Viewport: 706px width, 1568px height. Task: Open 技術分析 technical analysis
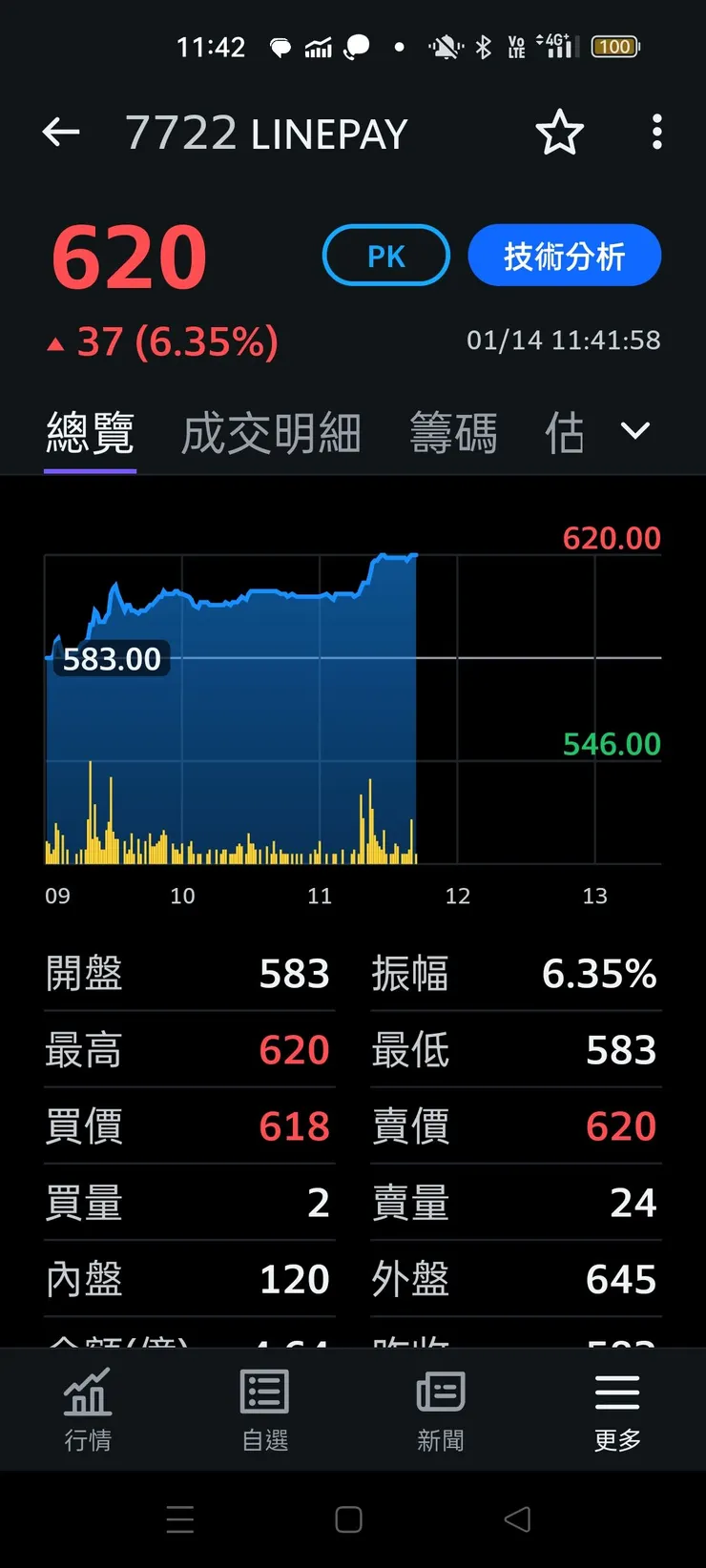point(564,256)
